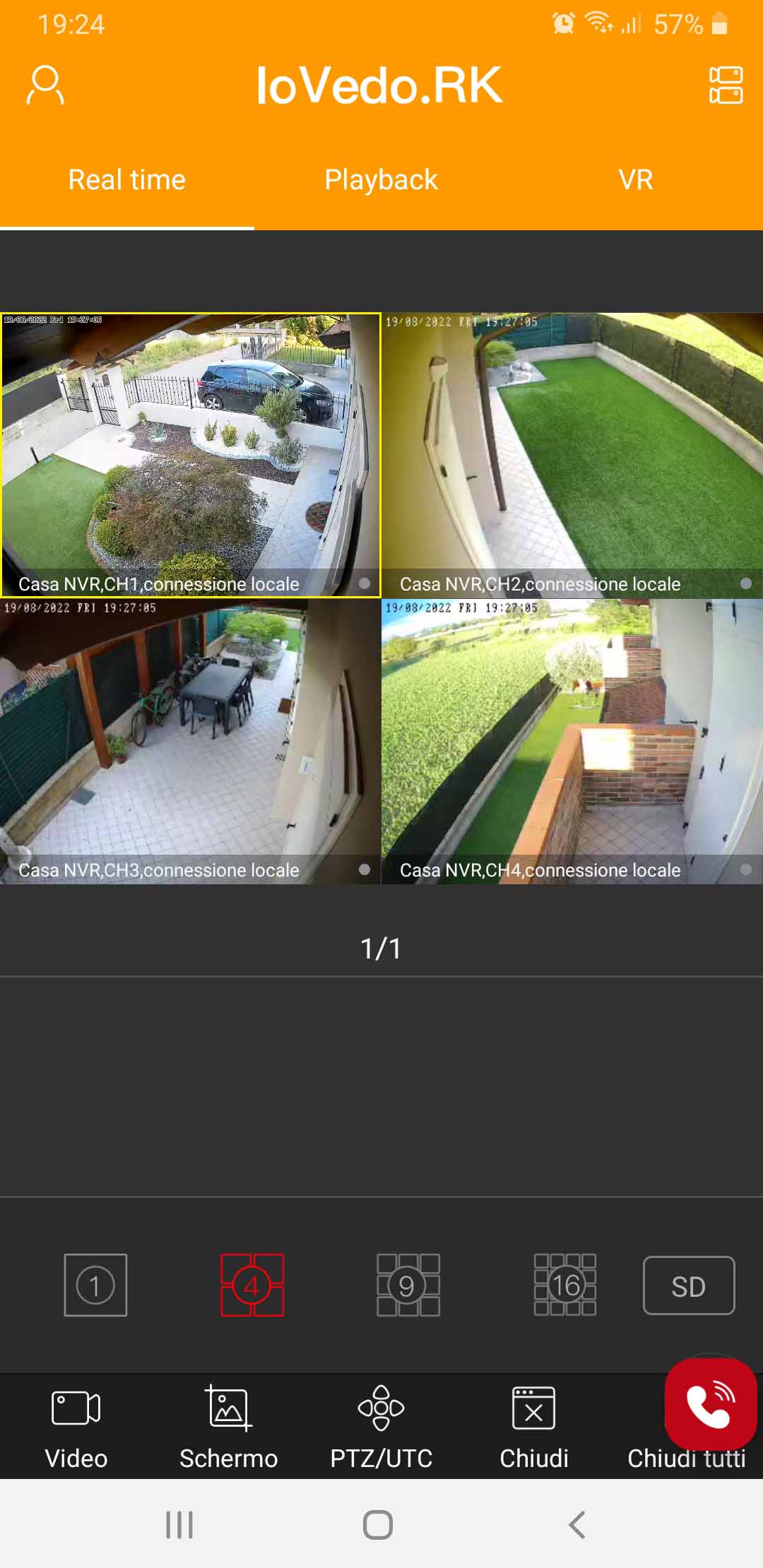The image size is (763, 1568).
Task: Tap the red phone call button
Action: [x=710, y=1403]
